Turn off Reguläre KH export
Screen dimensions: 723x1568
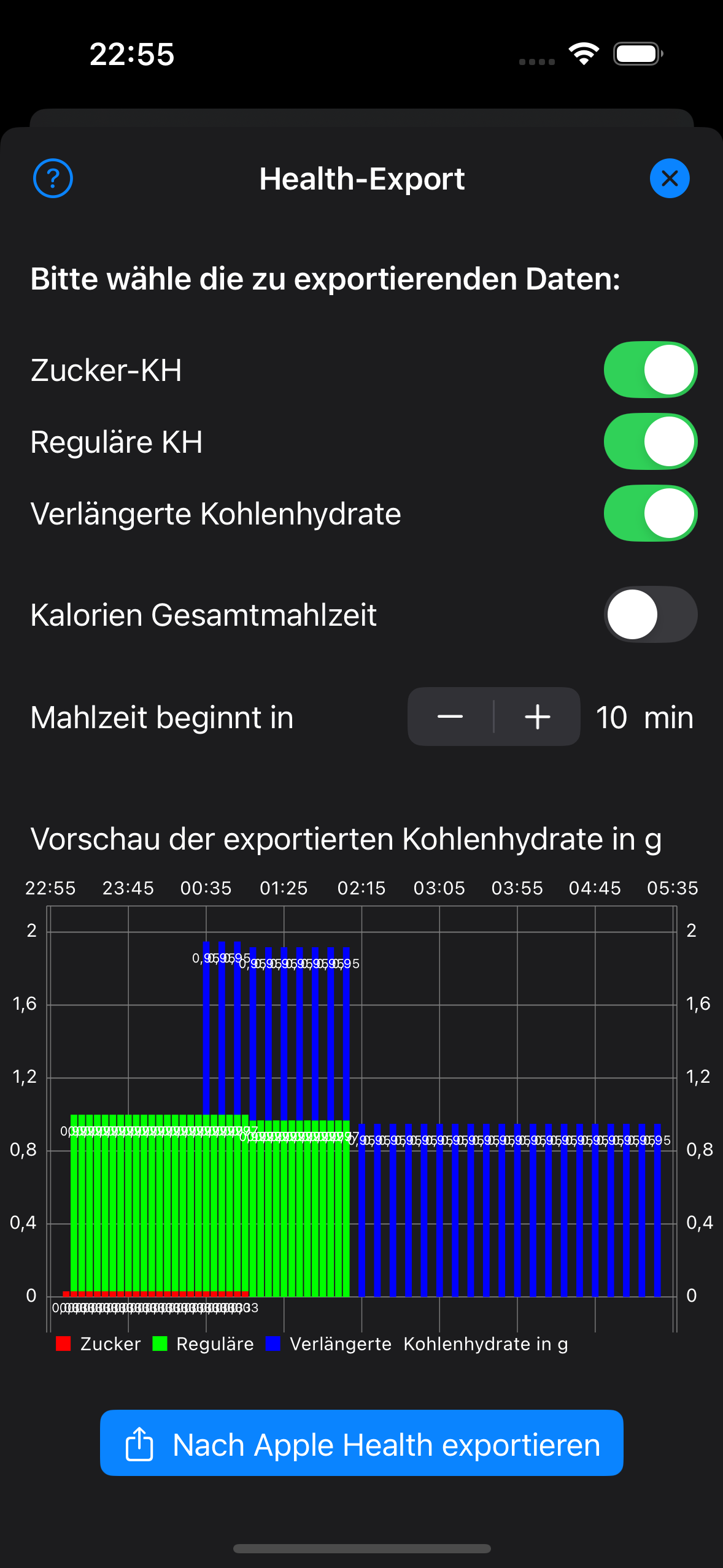[x=651, y=442]
